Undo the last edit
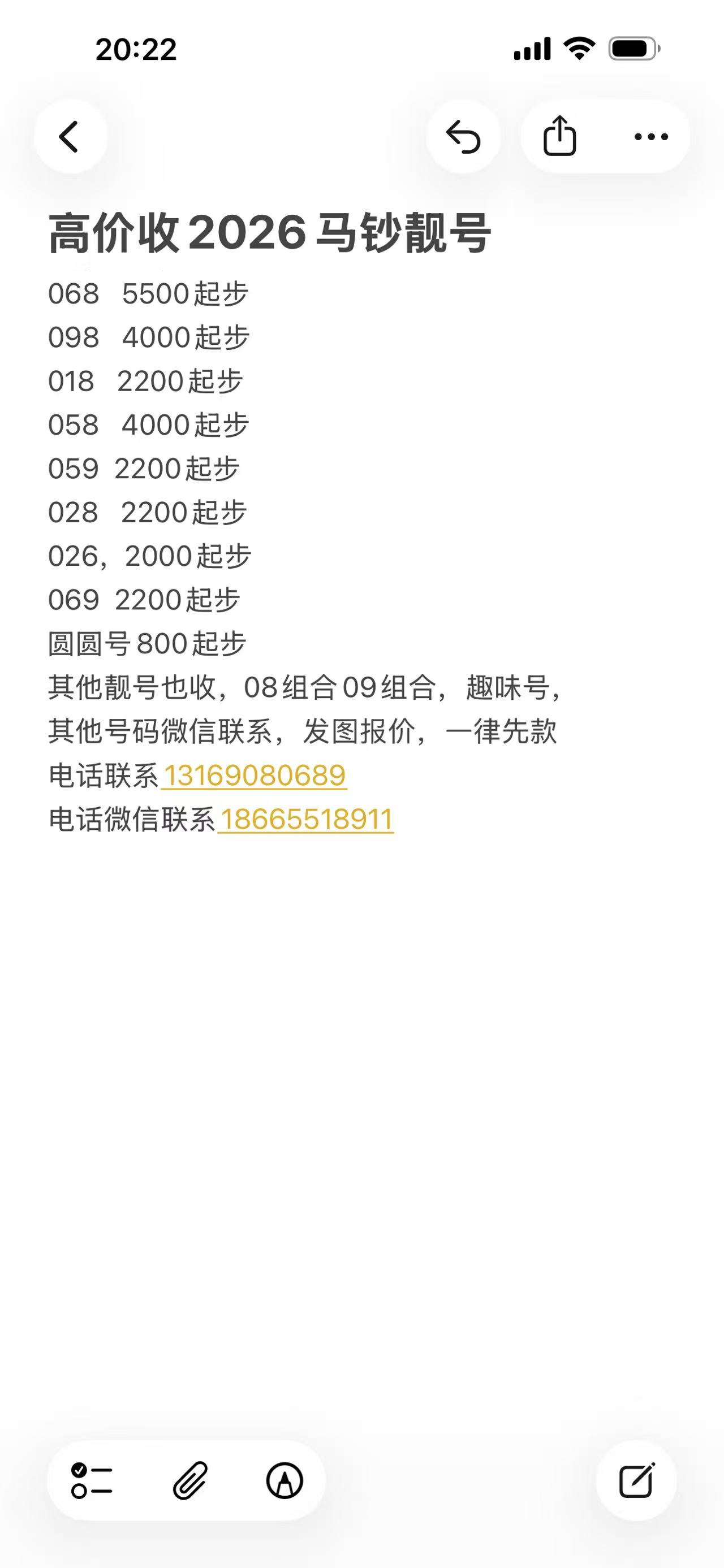 click(x=463, y=136)
